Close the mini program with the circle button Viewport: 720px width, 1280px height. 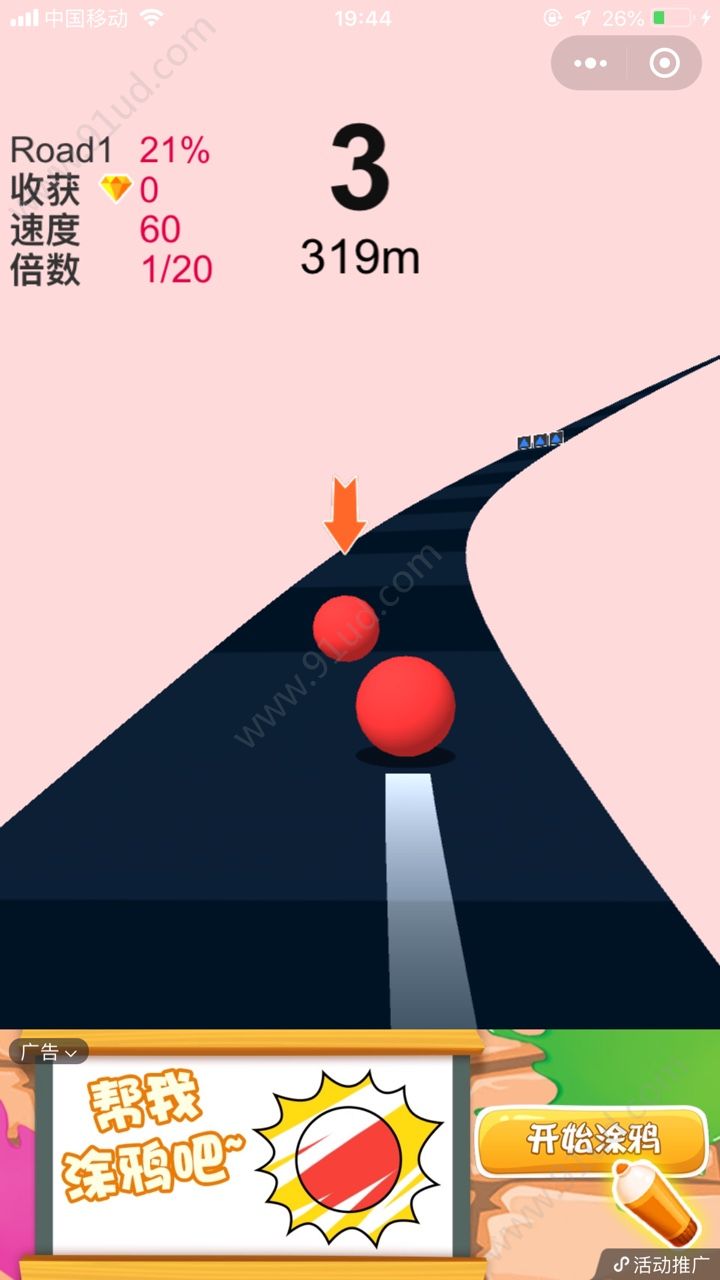pos(664,64)
